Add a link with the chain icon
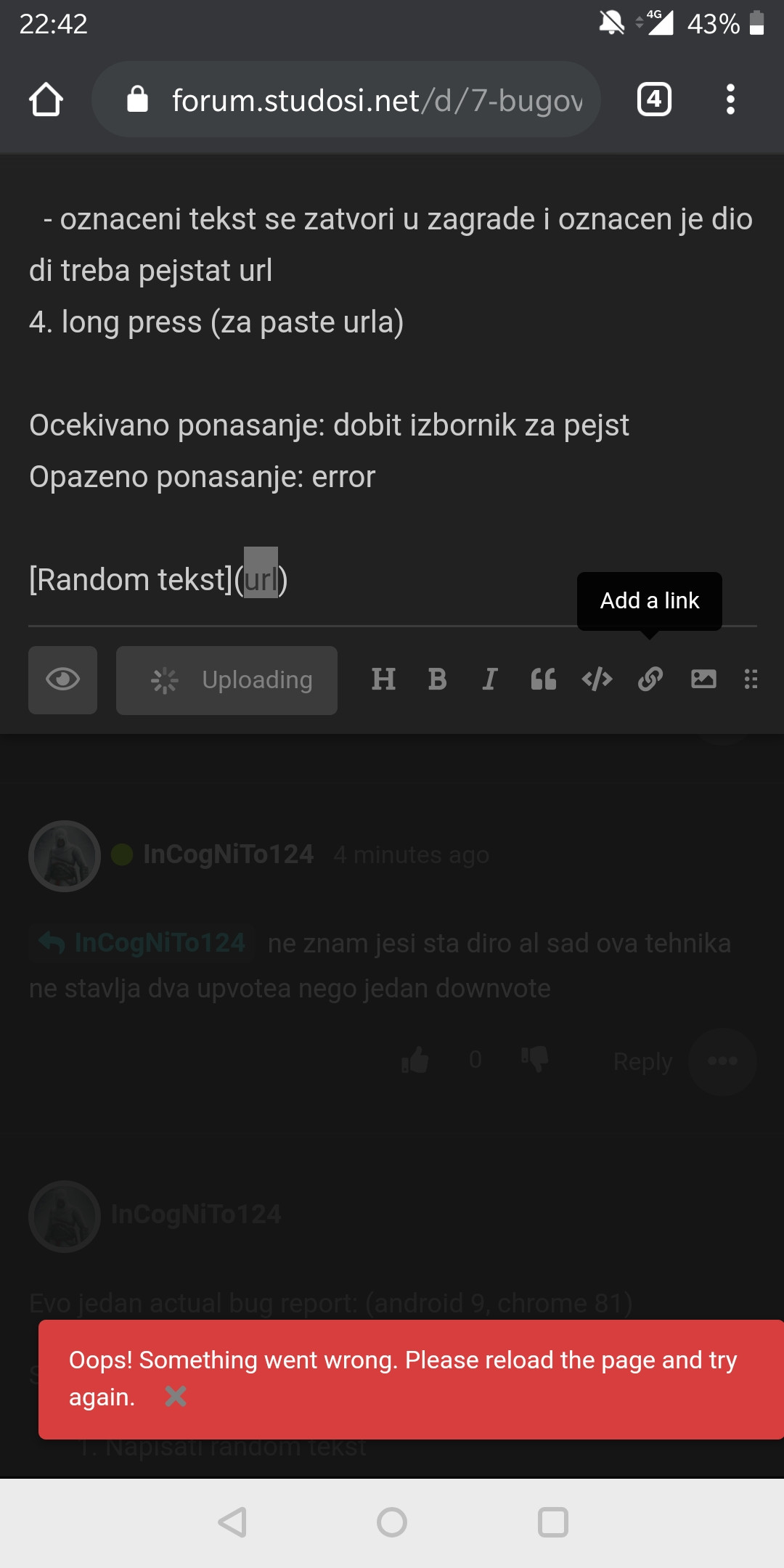This screenshot has height=1568, width=784. point(650,679)
